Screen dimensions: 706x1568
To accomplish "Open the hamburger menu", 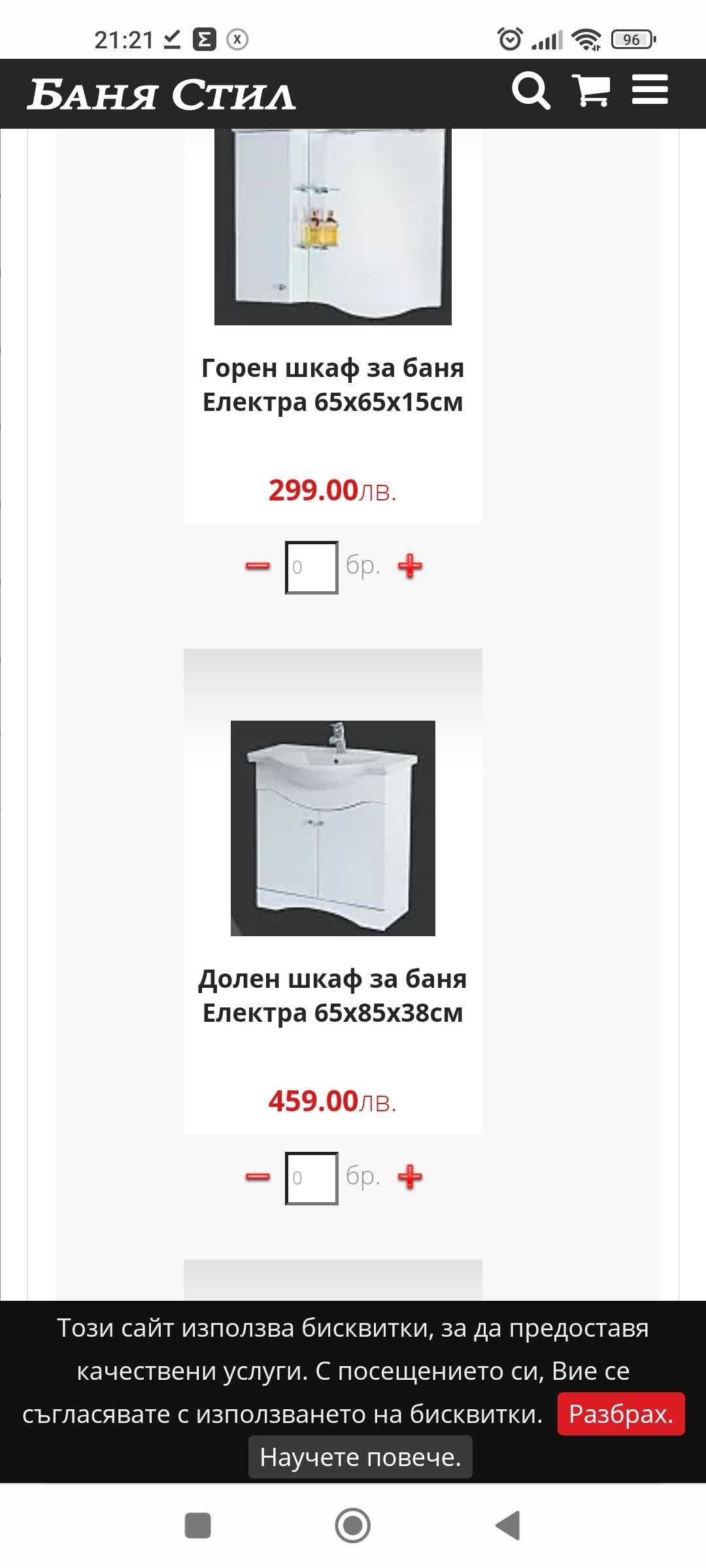I will (650, 90).
